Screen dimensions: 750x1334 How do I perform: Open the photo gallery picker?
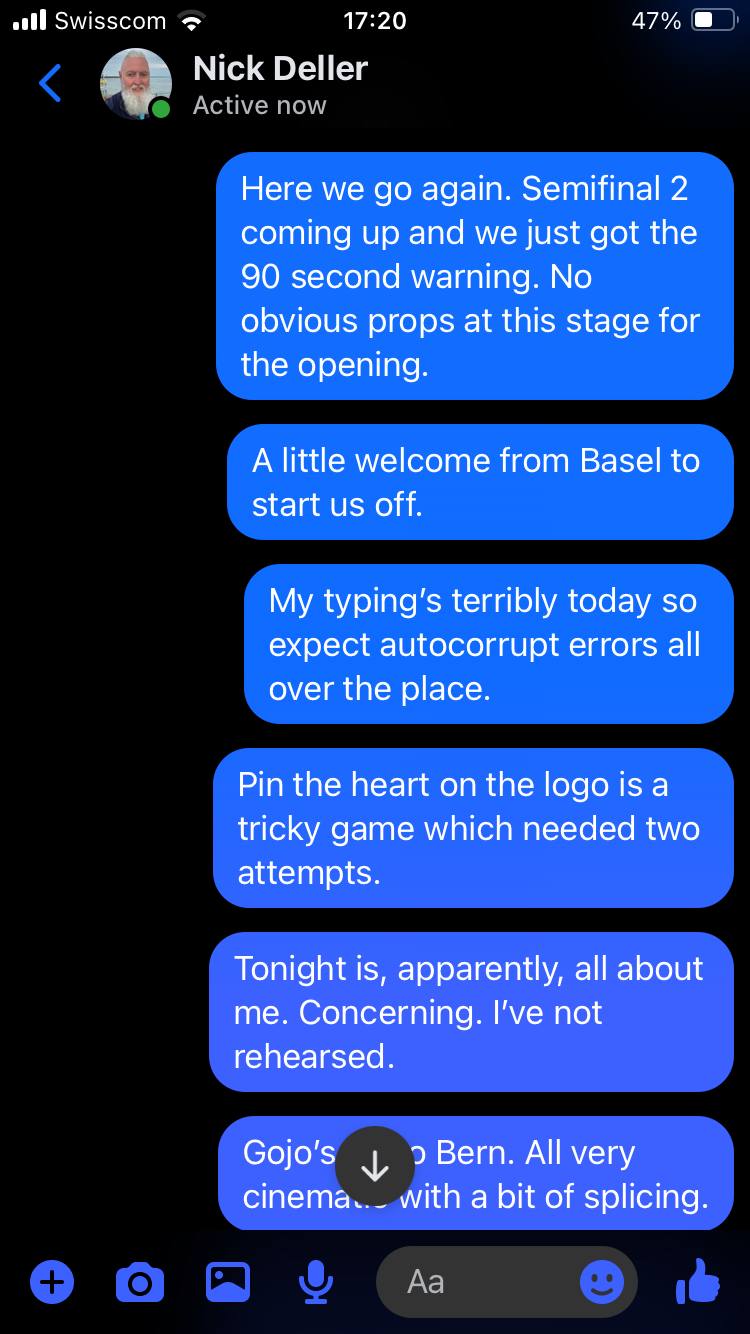click(228, 1281)
